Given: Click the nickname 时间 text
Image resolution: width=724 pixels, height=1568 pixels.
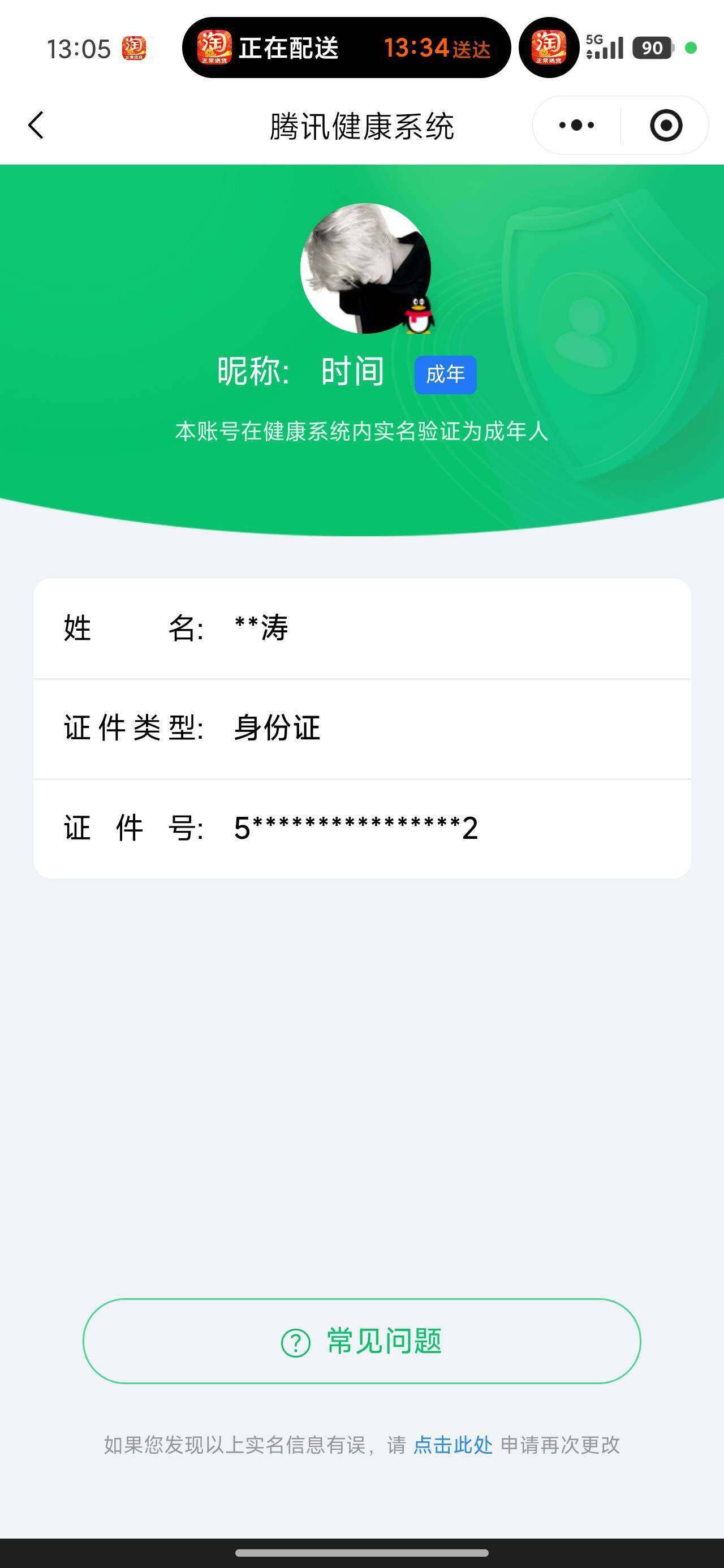Looking at the screenshot, I should pyautogui.click(x=351, y=371).
